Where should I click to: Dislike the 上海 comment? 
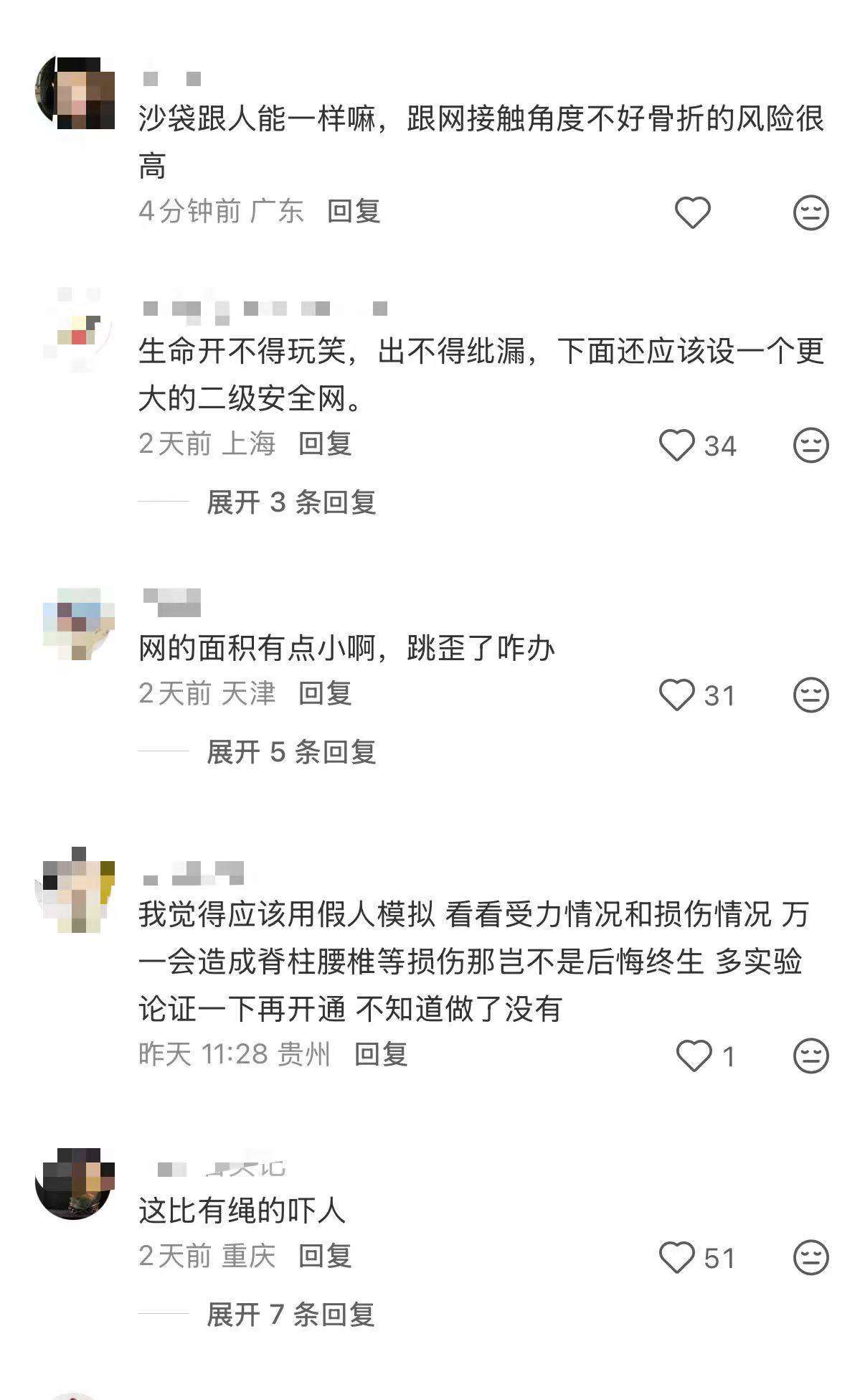pyautogui.click(x=810, y=445)
